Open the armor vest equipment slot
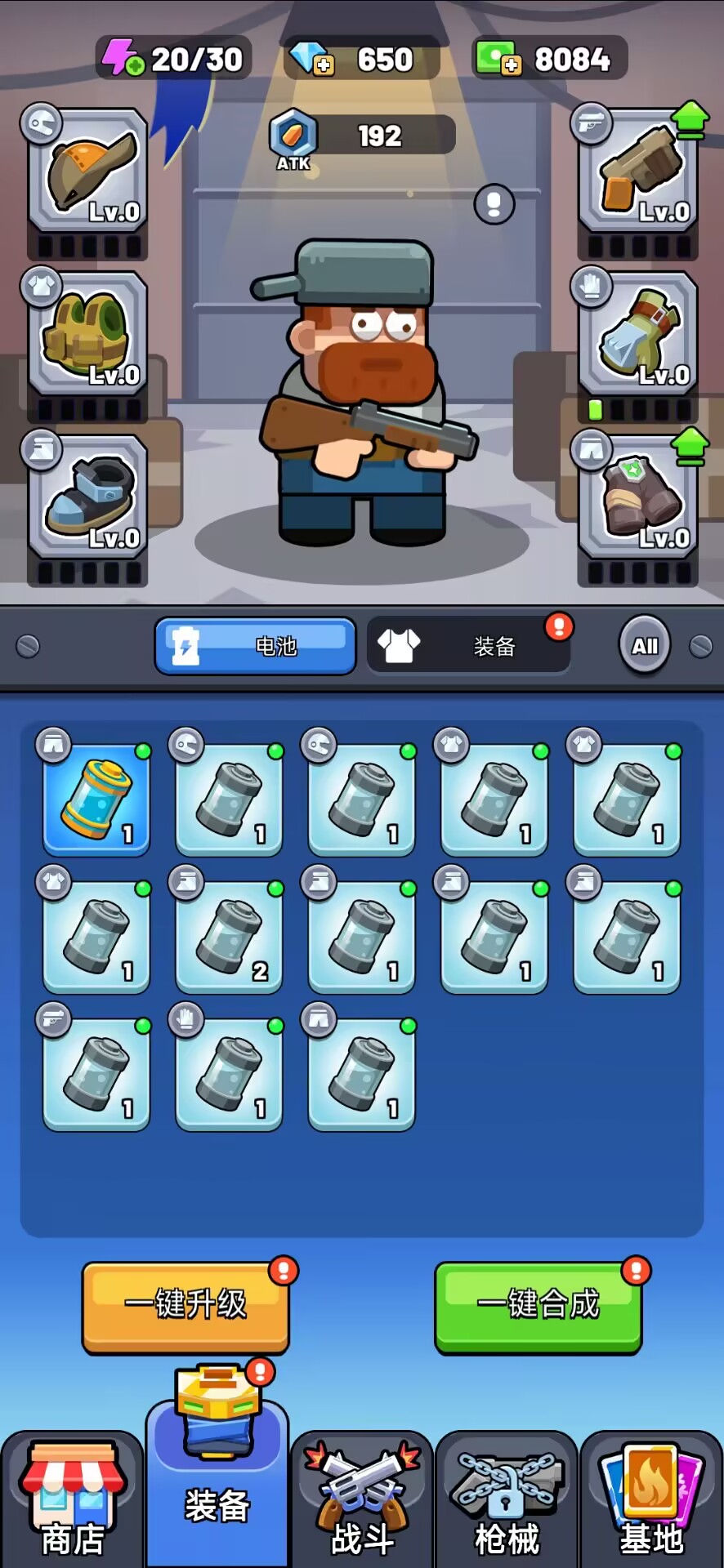 [x=88, y=334]
